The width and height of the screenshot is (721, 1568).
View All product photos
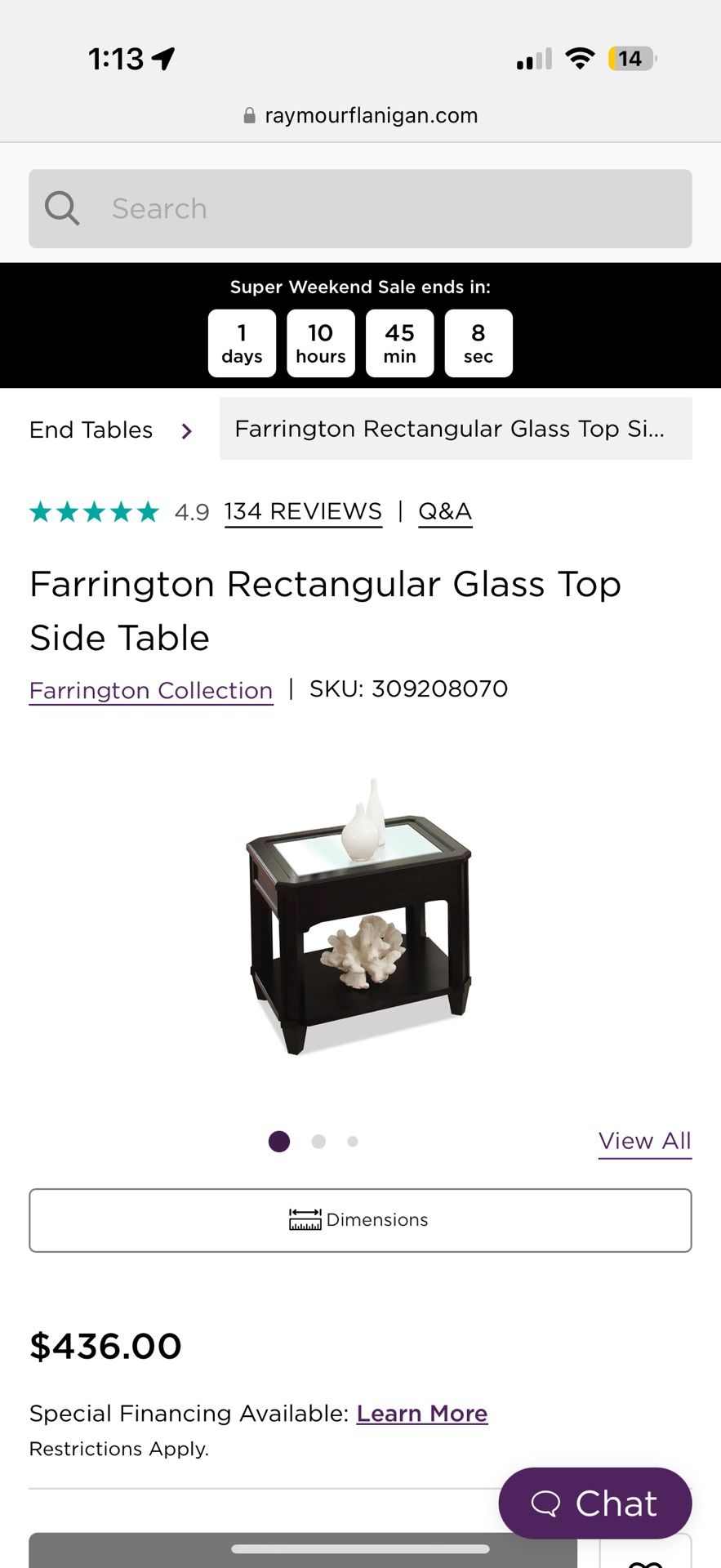644,1141
